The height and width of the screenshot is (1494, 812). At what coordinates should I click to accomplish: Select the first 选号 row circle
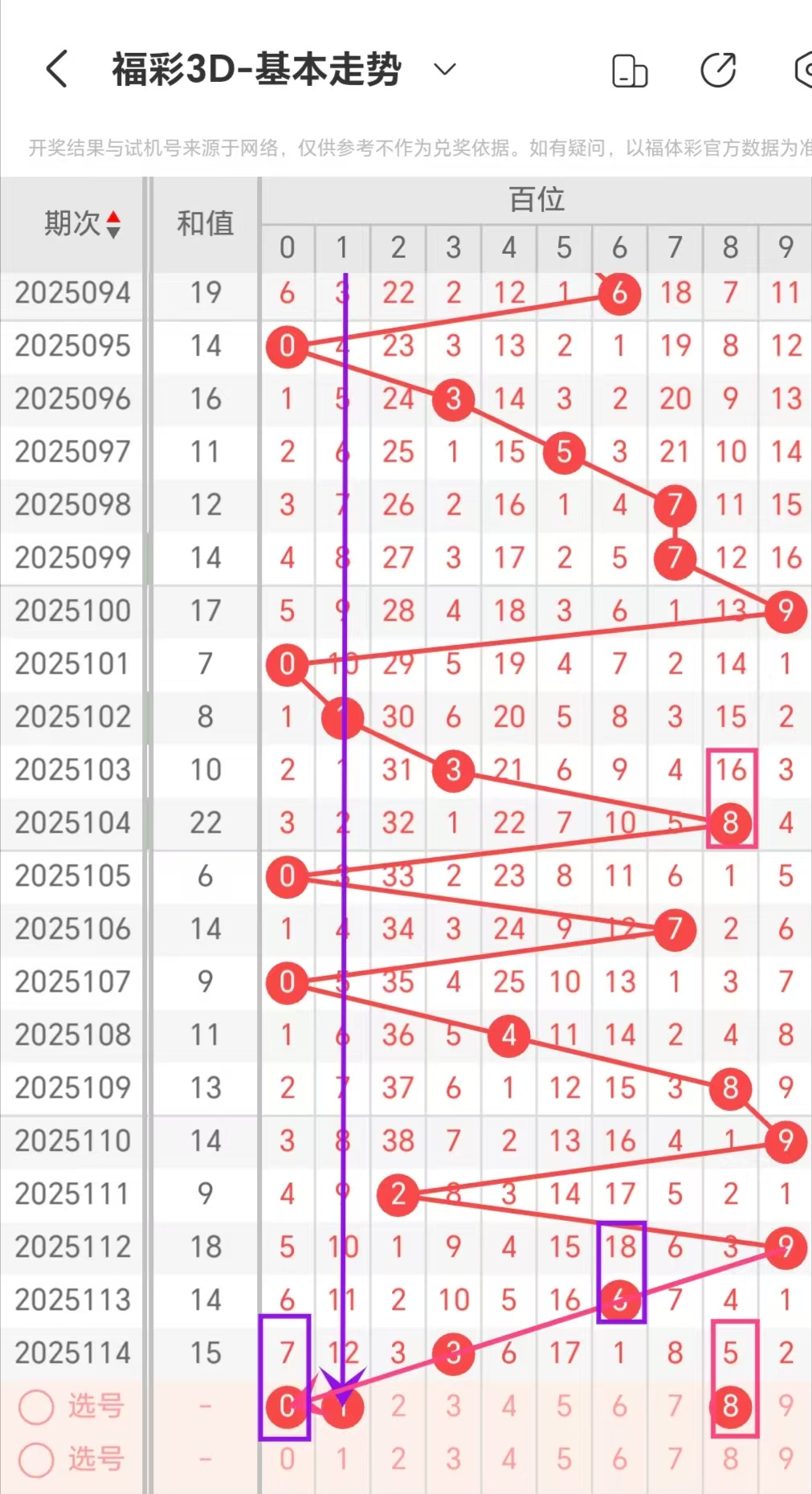[36, 1406]
